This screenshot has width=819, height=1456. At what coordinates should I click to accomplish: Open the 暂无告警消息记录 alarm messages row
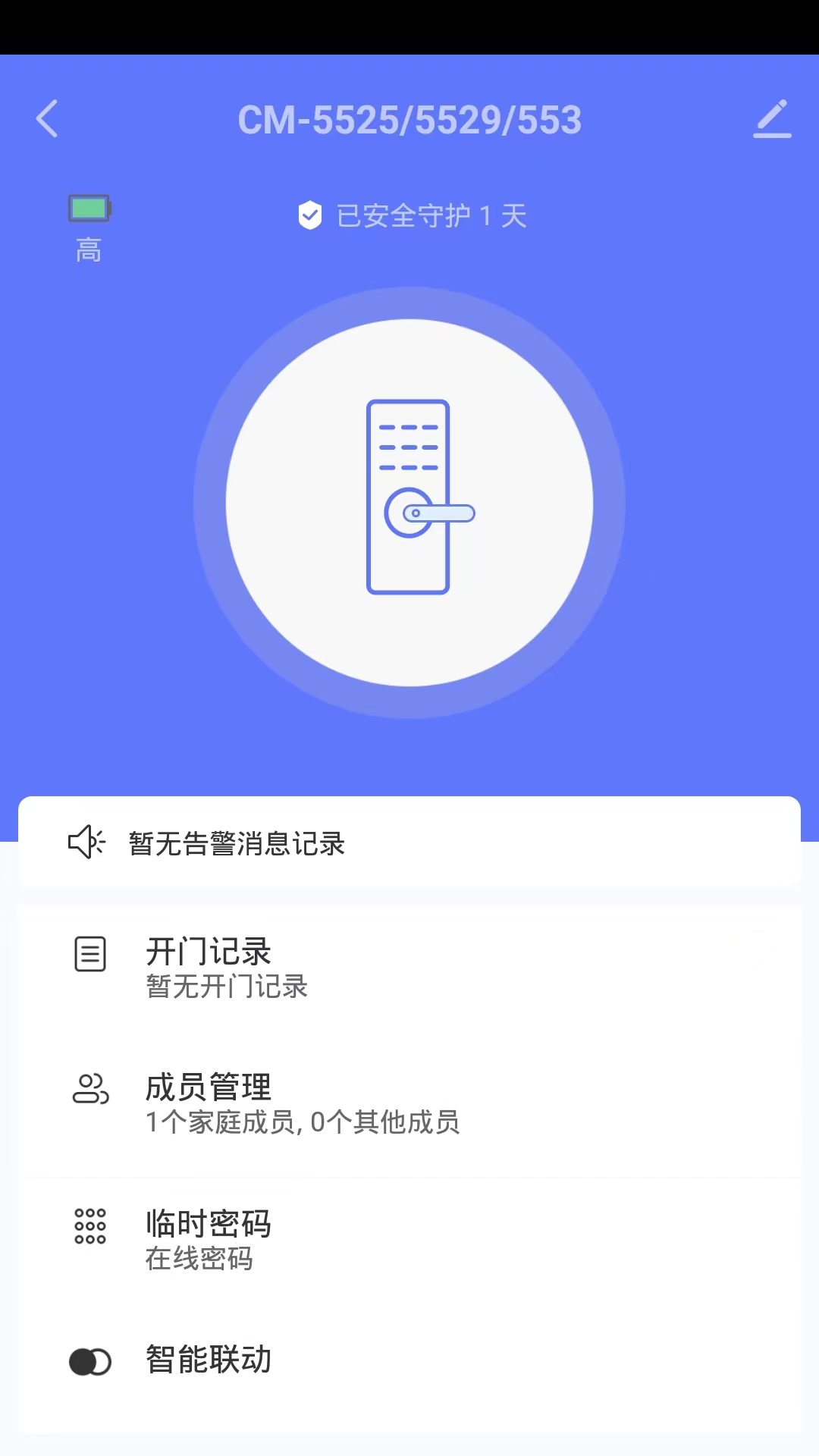(x=409, y=843)
